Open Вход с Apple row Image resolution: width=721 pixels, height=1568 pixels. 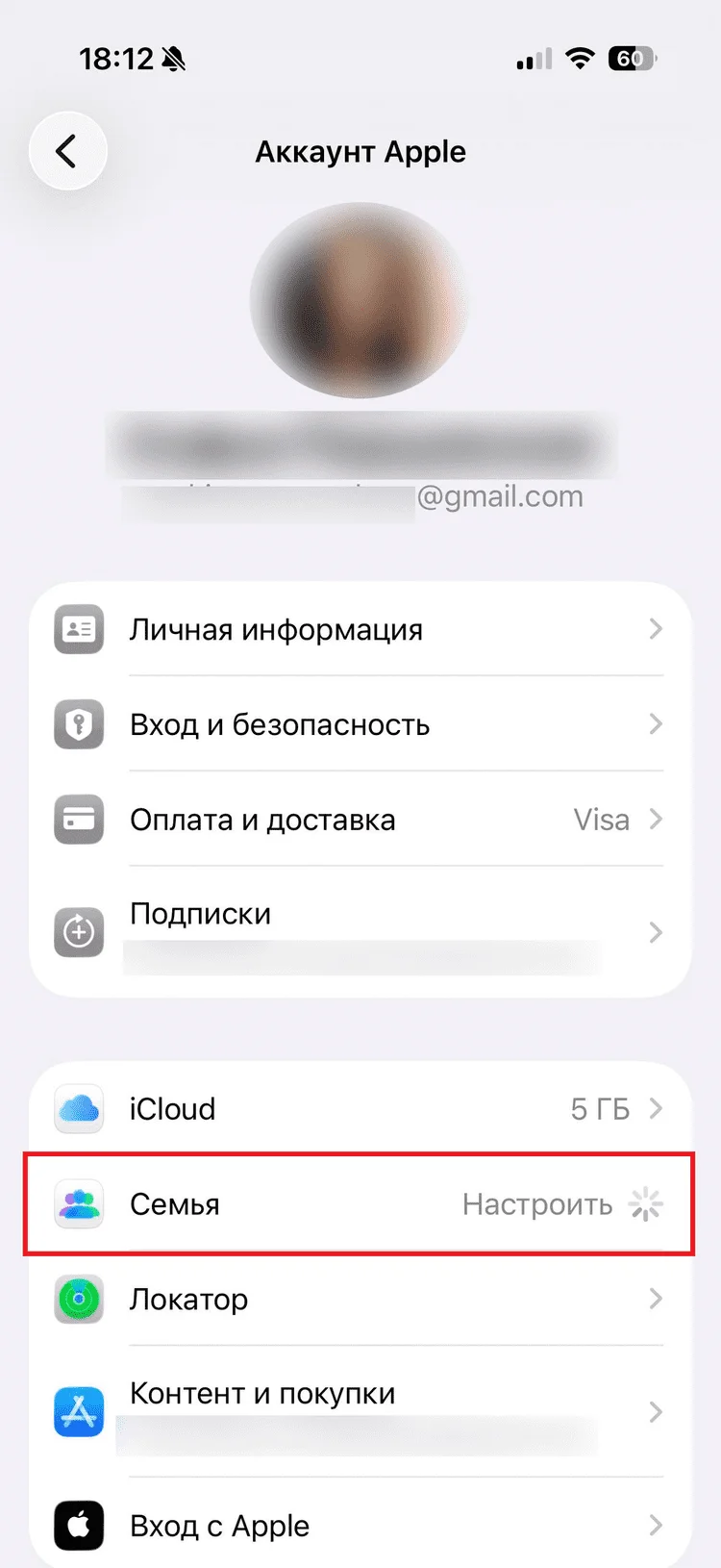point(360,1525)
